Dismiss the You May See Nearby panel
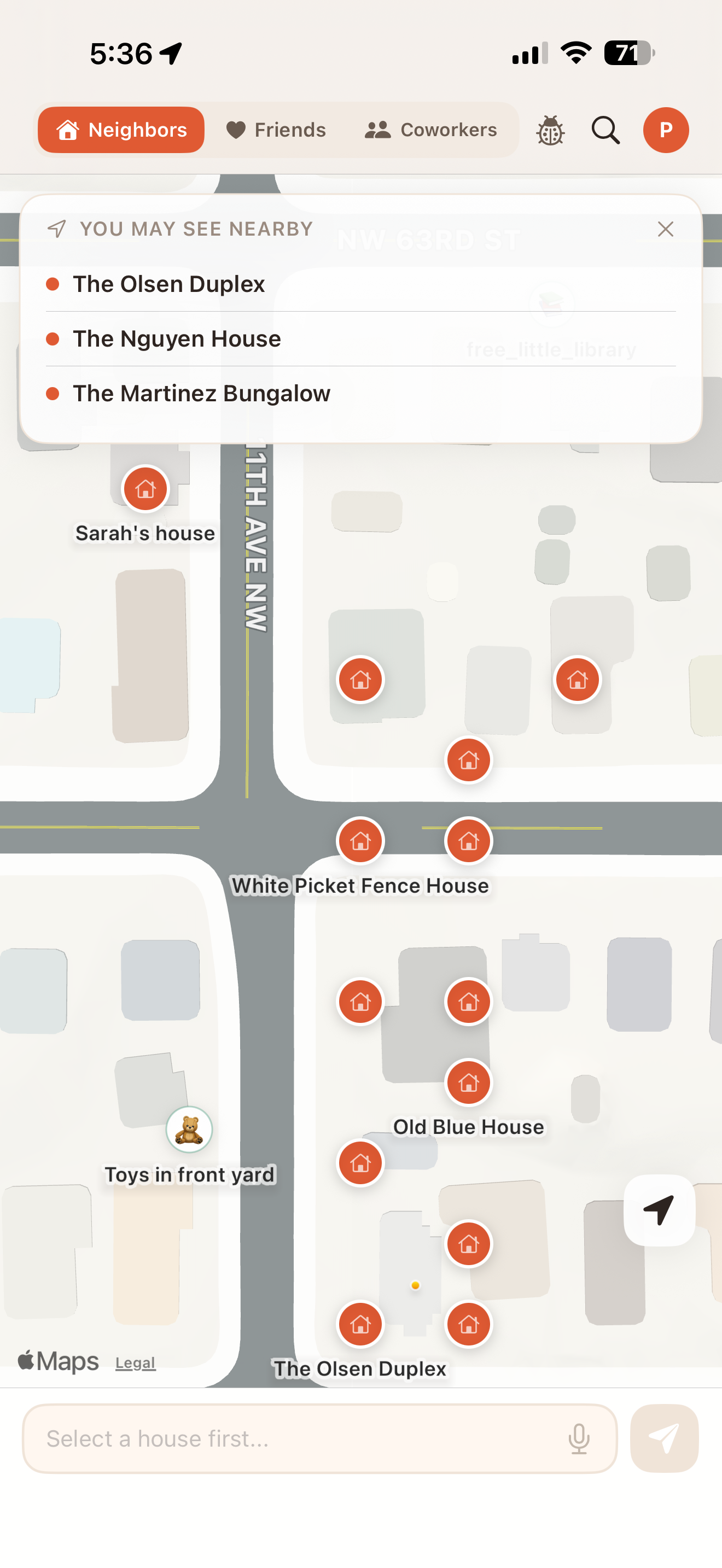The height and width of the screenshot is (1568, 722). [665, 230]
